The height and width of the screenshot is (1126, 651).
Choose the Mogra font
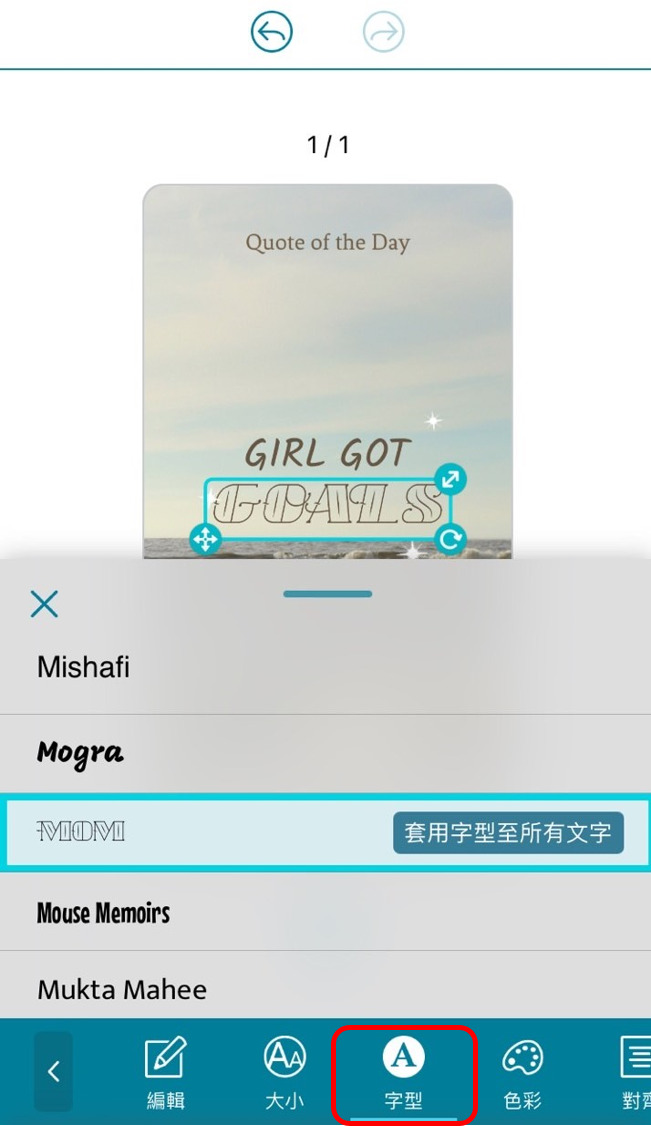pos(81,752)
